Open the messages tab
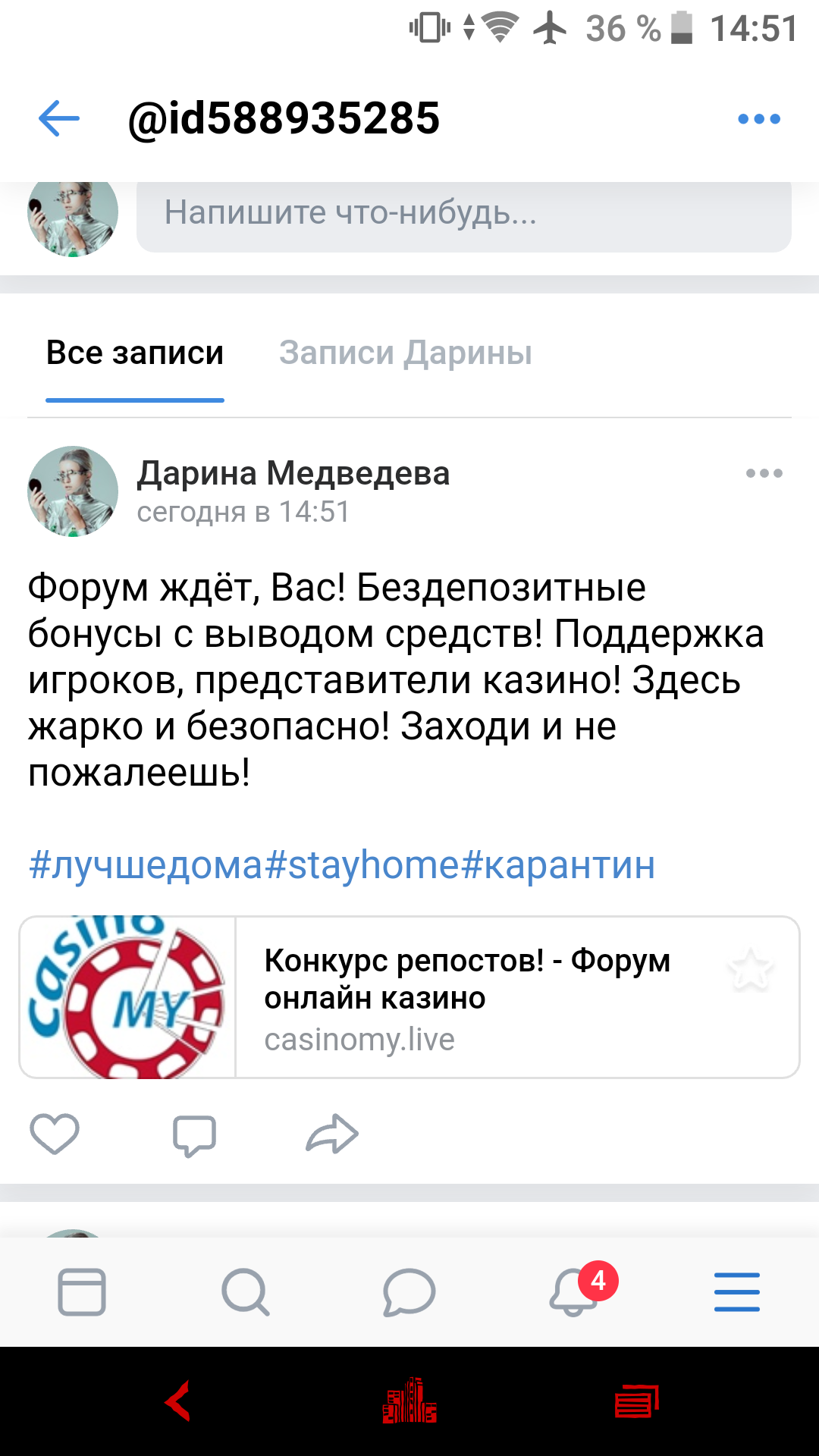The width and height of the screenshot is (819, 1456). coord(409,1291)
